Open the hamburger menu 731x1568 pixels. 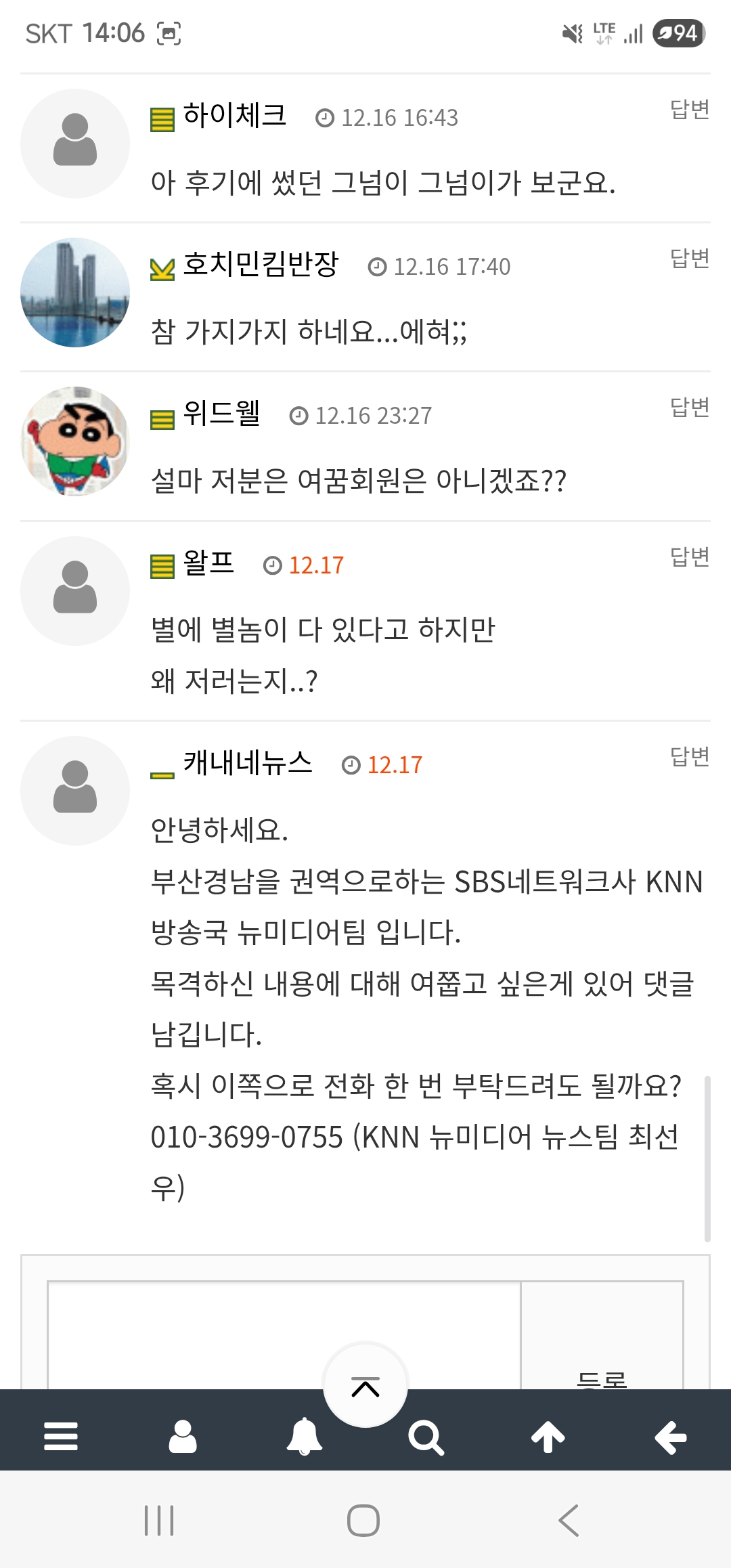tap(61, 1436)
